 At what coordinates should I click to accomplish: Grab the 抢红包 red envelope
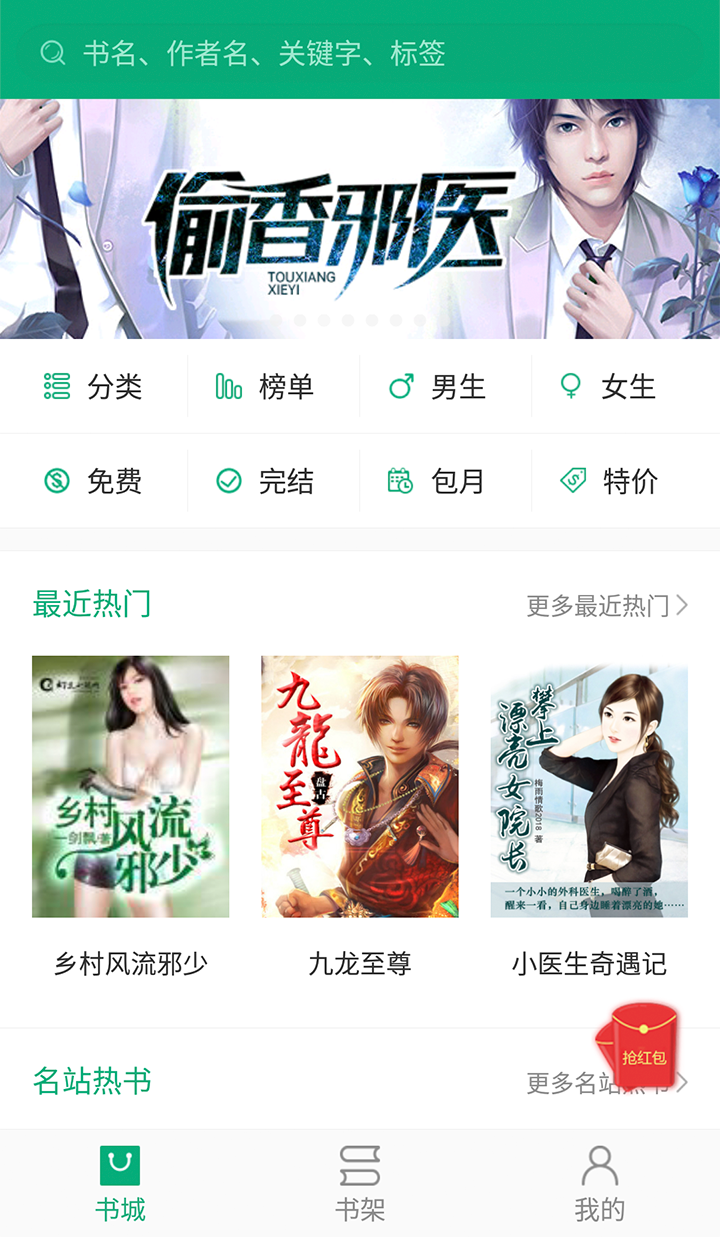tap(645, 1040)
